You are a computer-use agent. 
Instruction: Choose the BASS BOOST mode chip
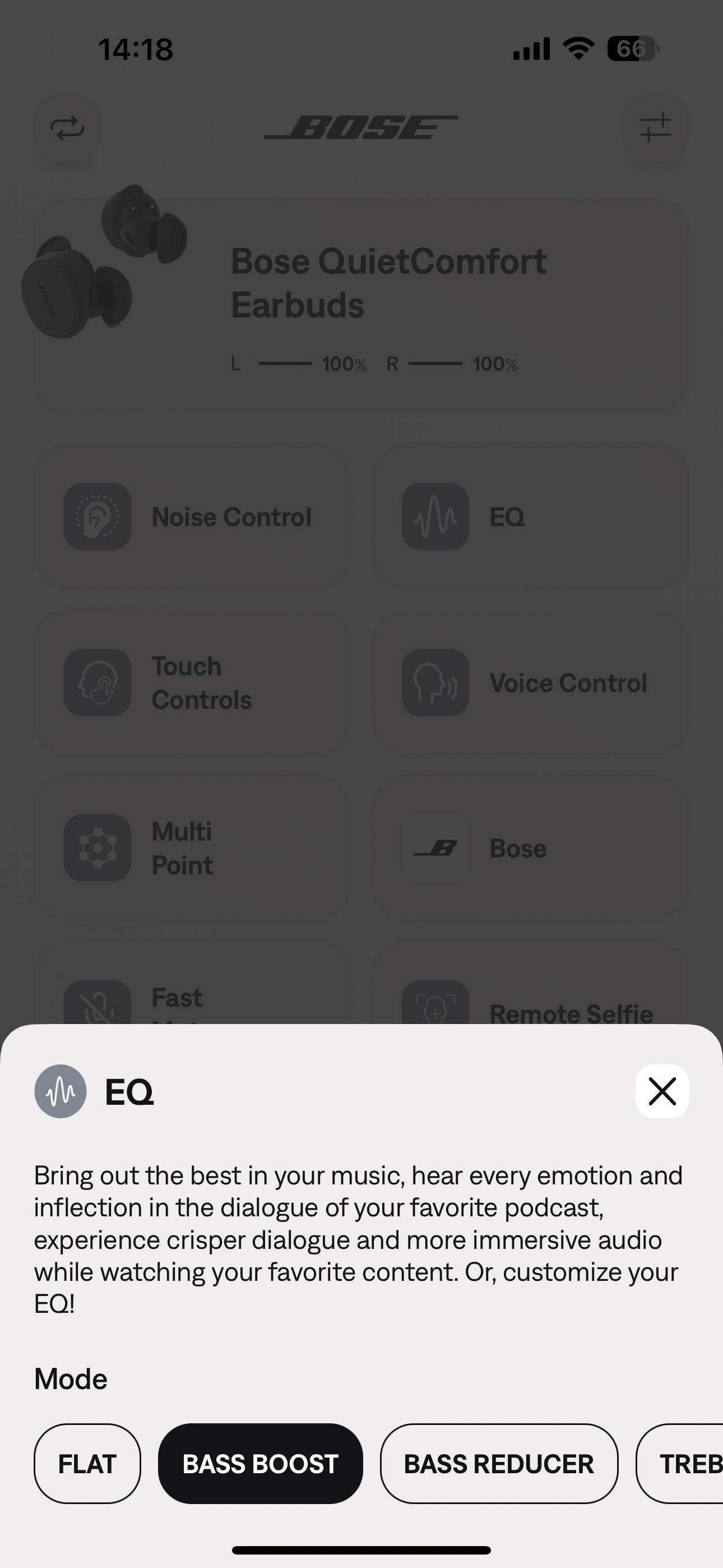click(261, 1463)
